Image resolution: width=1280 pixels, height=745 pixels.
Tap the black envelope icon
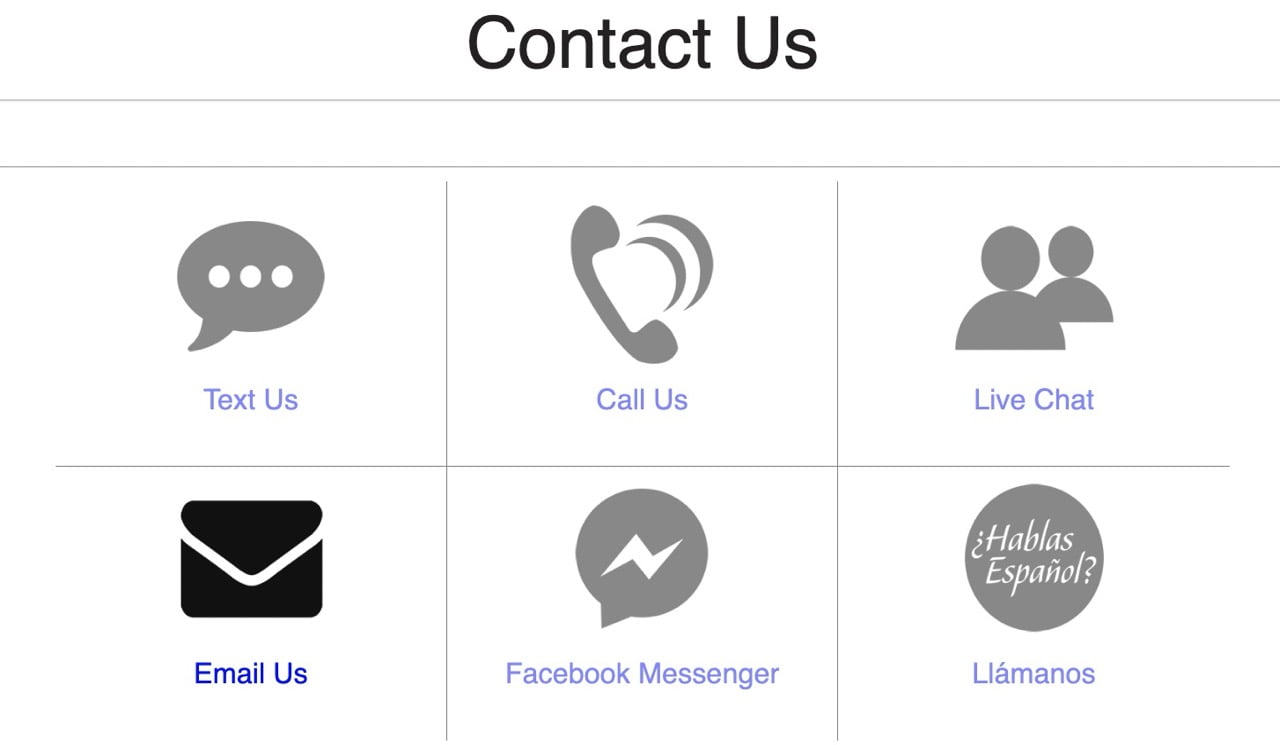(251, 559)
